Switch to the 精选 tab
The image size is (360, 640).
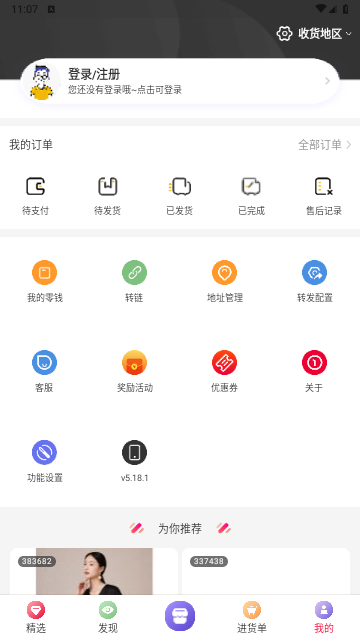tap(36, 618)
